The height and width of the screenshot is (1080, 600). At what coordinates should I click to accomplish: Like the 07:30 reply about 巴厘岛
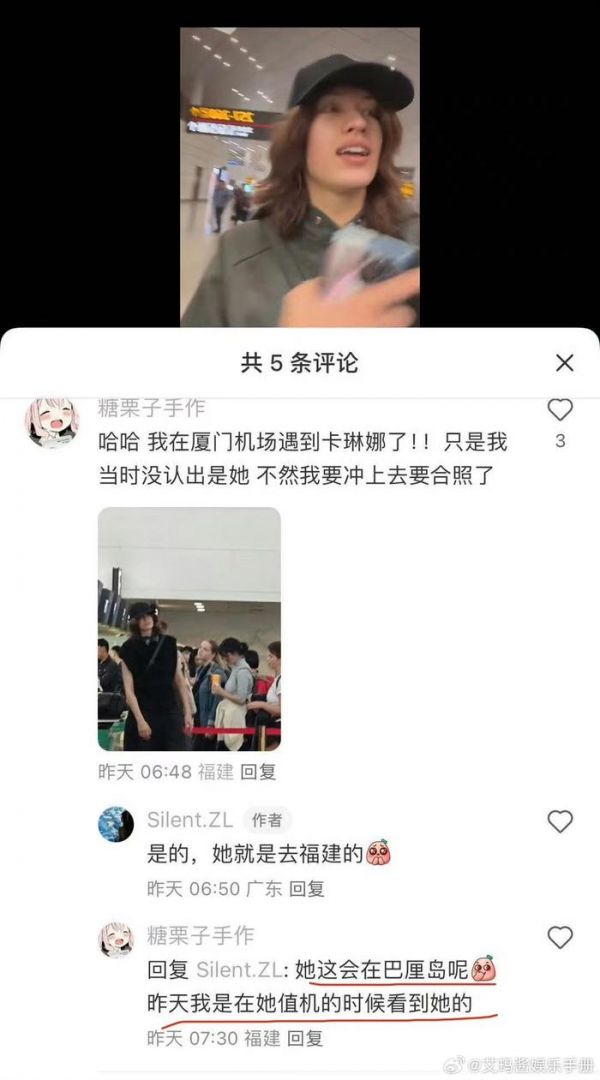coord(560,937)
